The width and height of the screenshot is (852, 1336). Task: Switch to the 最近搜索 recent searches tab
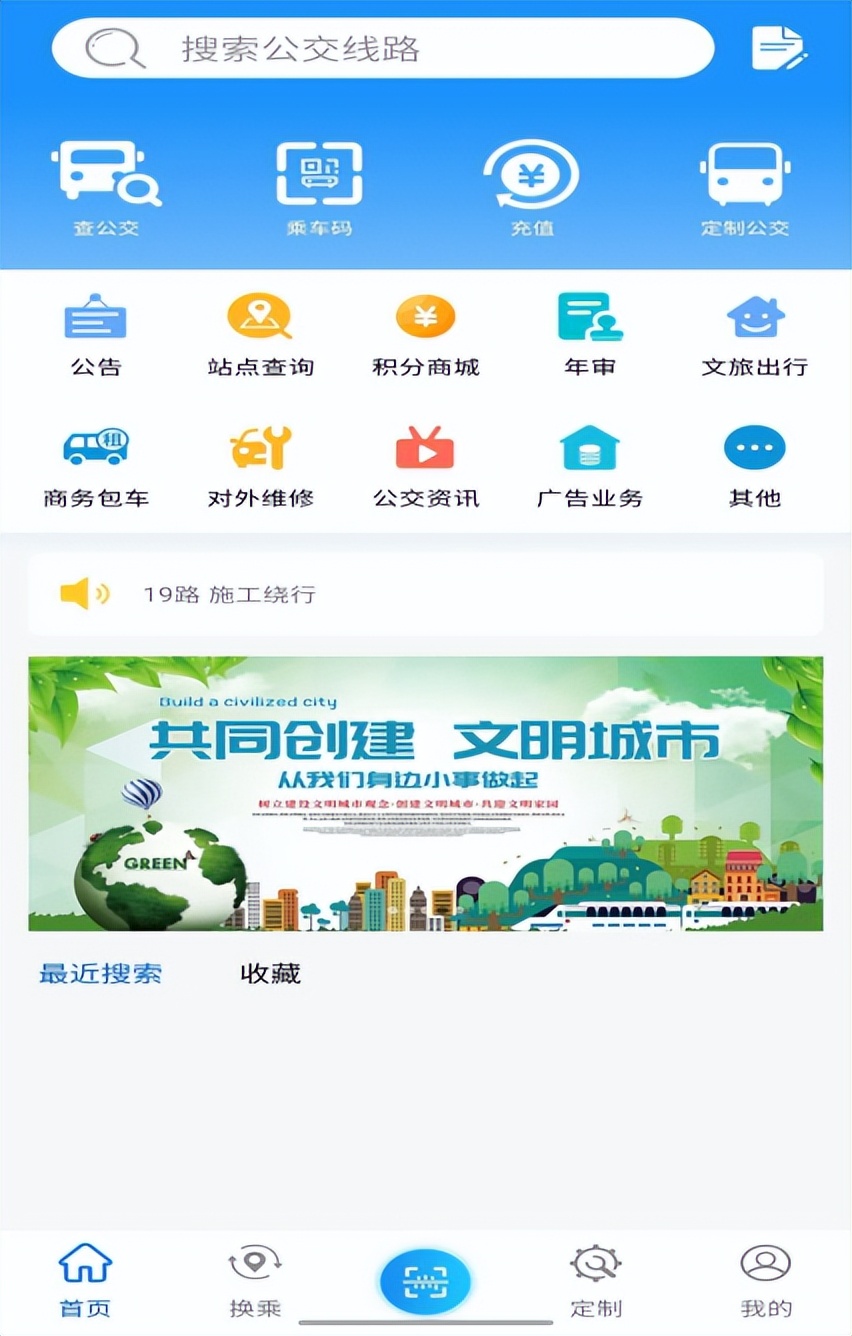[x=103, y=972]
